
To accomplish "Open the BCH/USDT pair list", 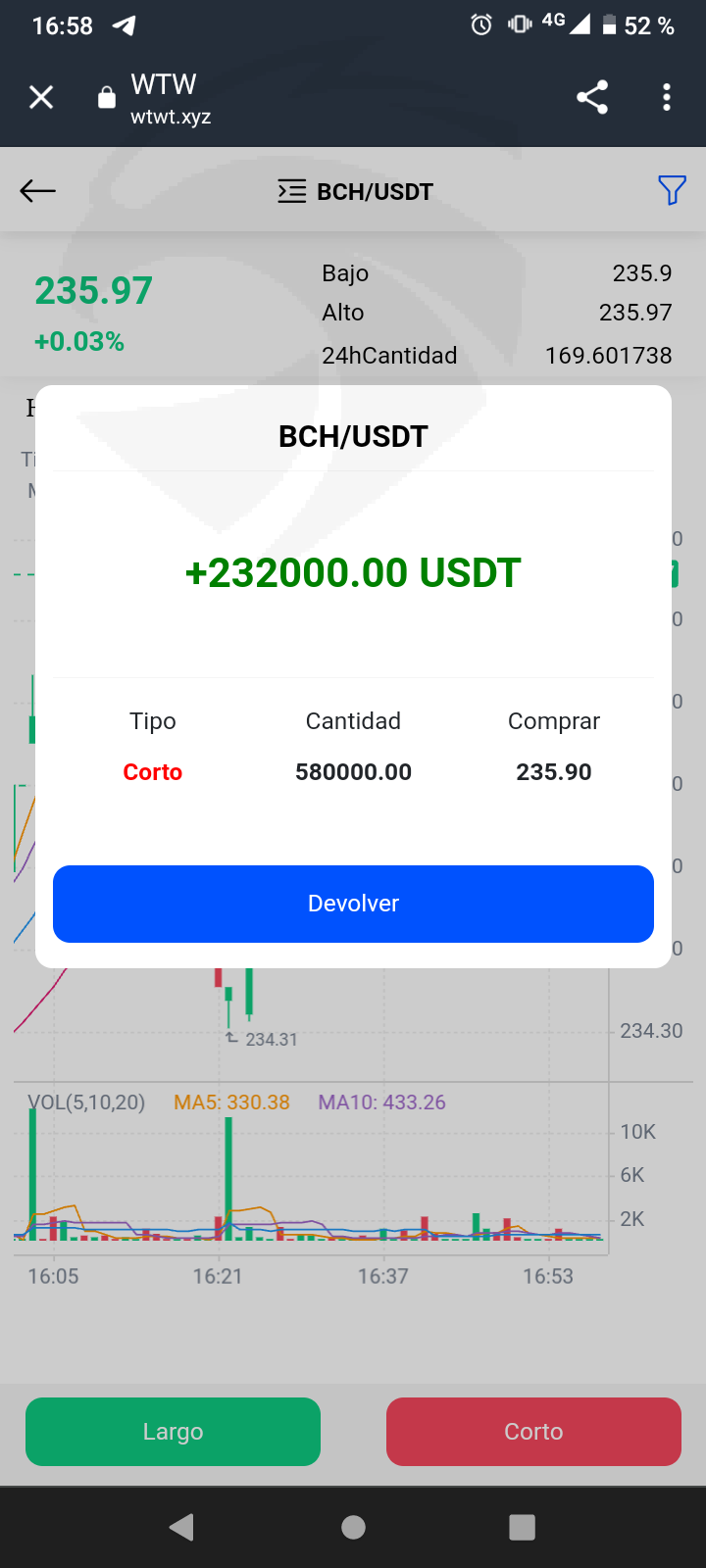I will click(x=356, y=191).
